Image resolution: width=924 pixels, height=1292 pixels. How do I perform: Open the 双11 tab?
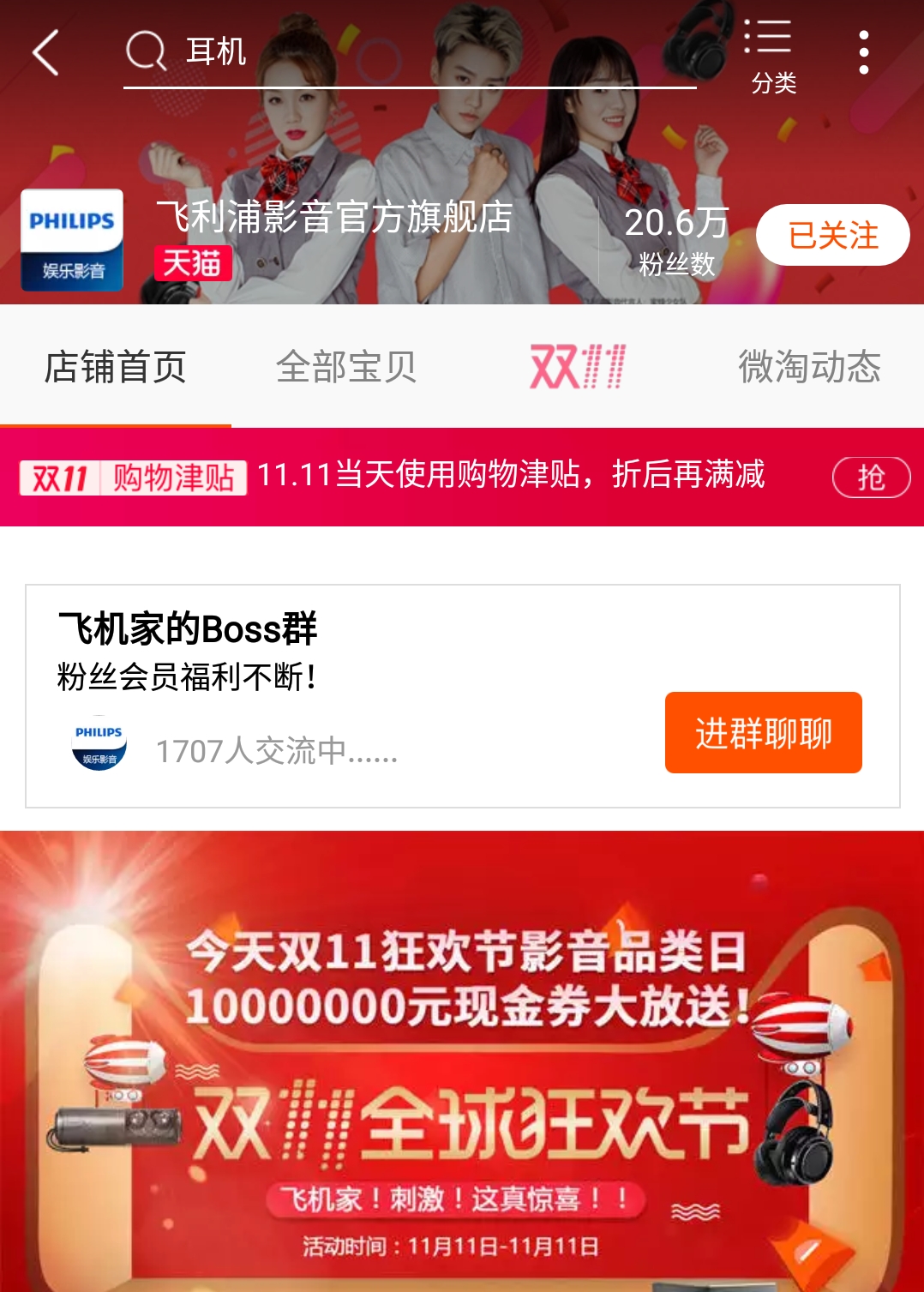[x=578, y=367]
